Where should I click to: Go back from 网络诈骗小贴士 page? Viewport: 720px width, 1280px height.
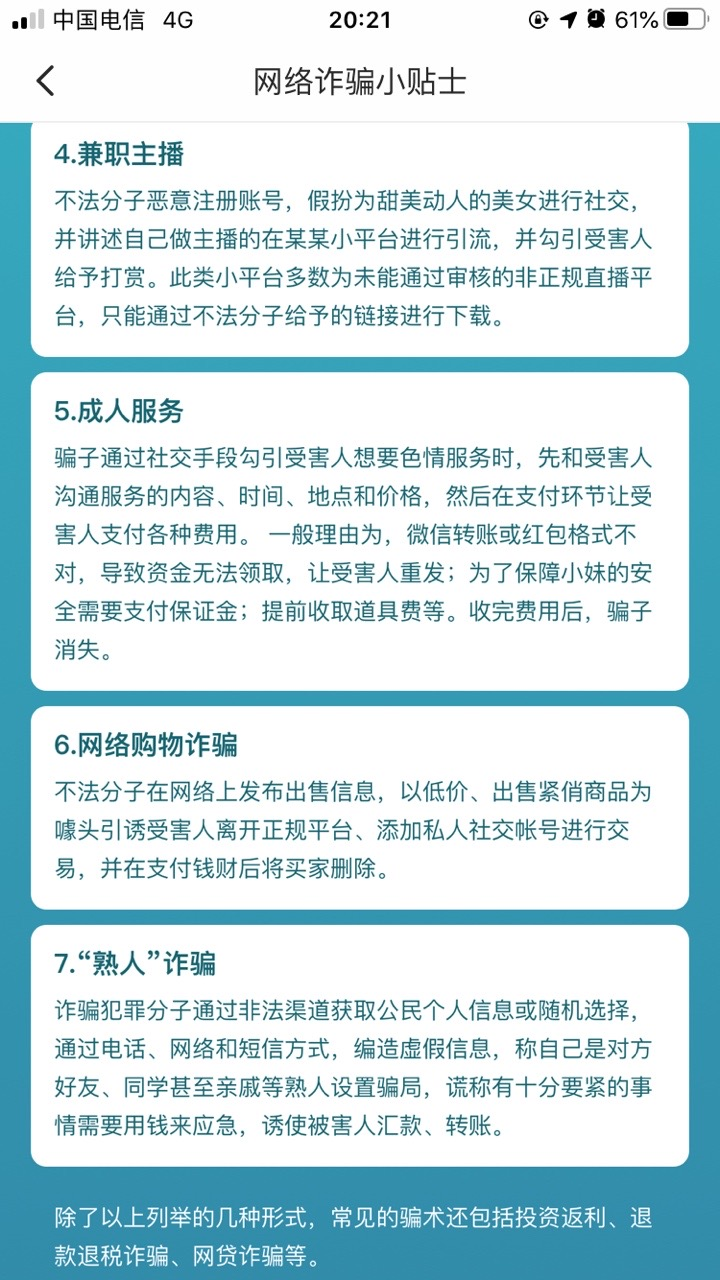point(45,81)
